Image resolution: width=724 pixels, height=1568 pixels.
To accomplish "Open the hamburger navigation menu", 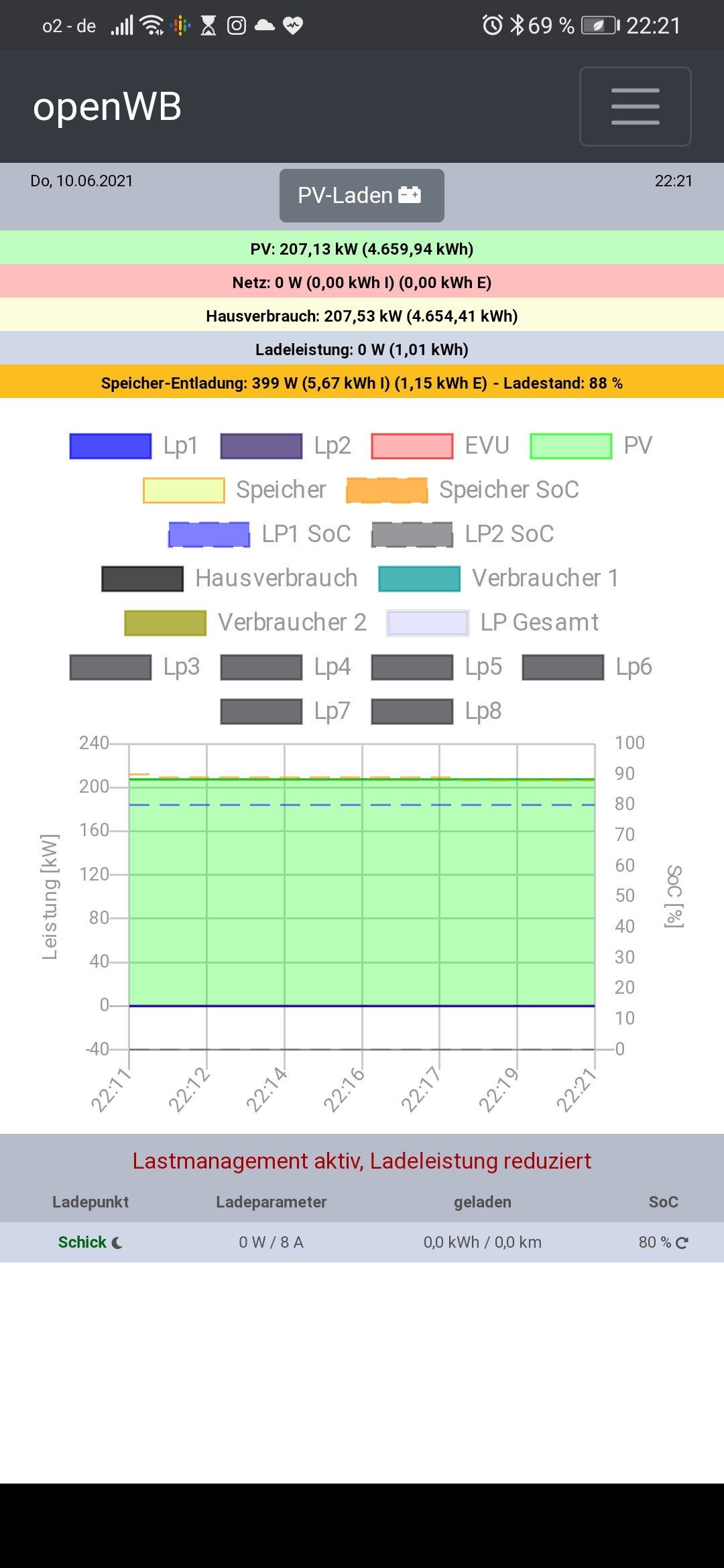I will [x=635, y=107].
